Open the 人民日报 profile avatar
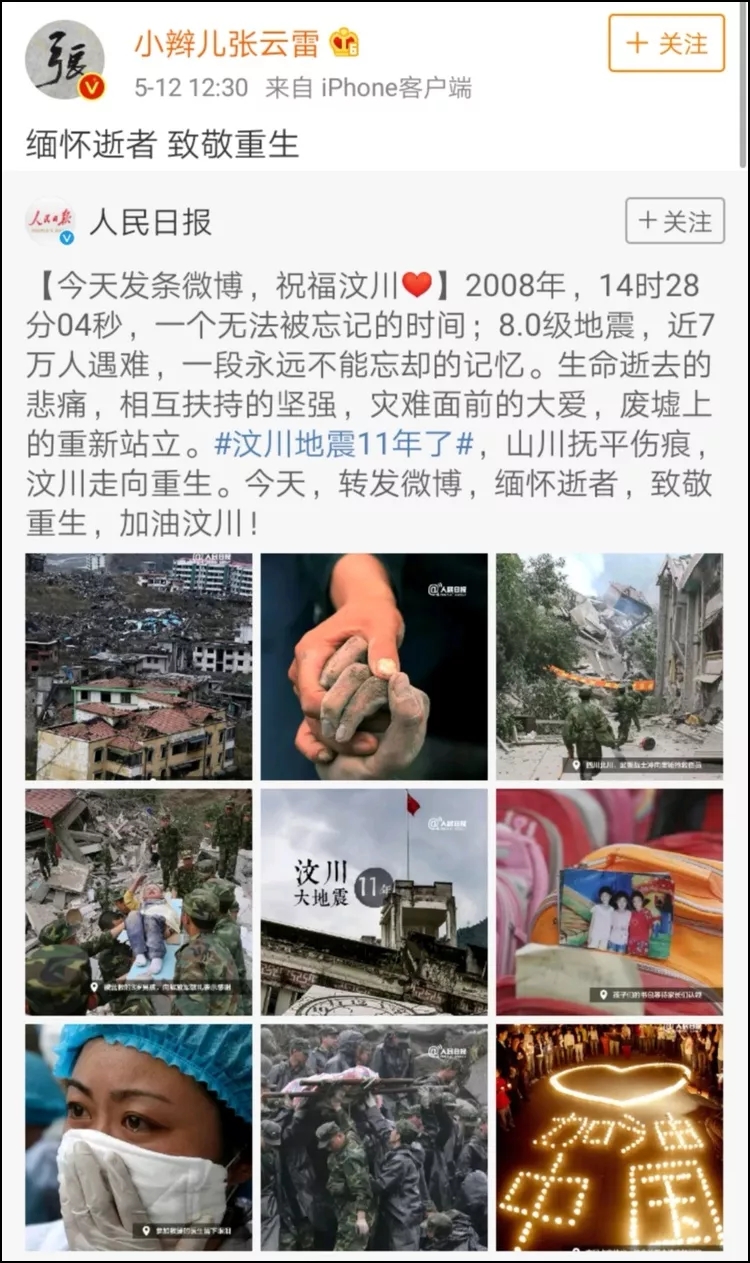Image resolution: width=750 pixels, height=1263 pixels. [x=50, y=221]
